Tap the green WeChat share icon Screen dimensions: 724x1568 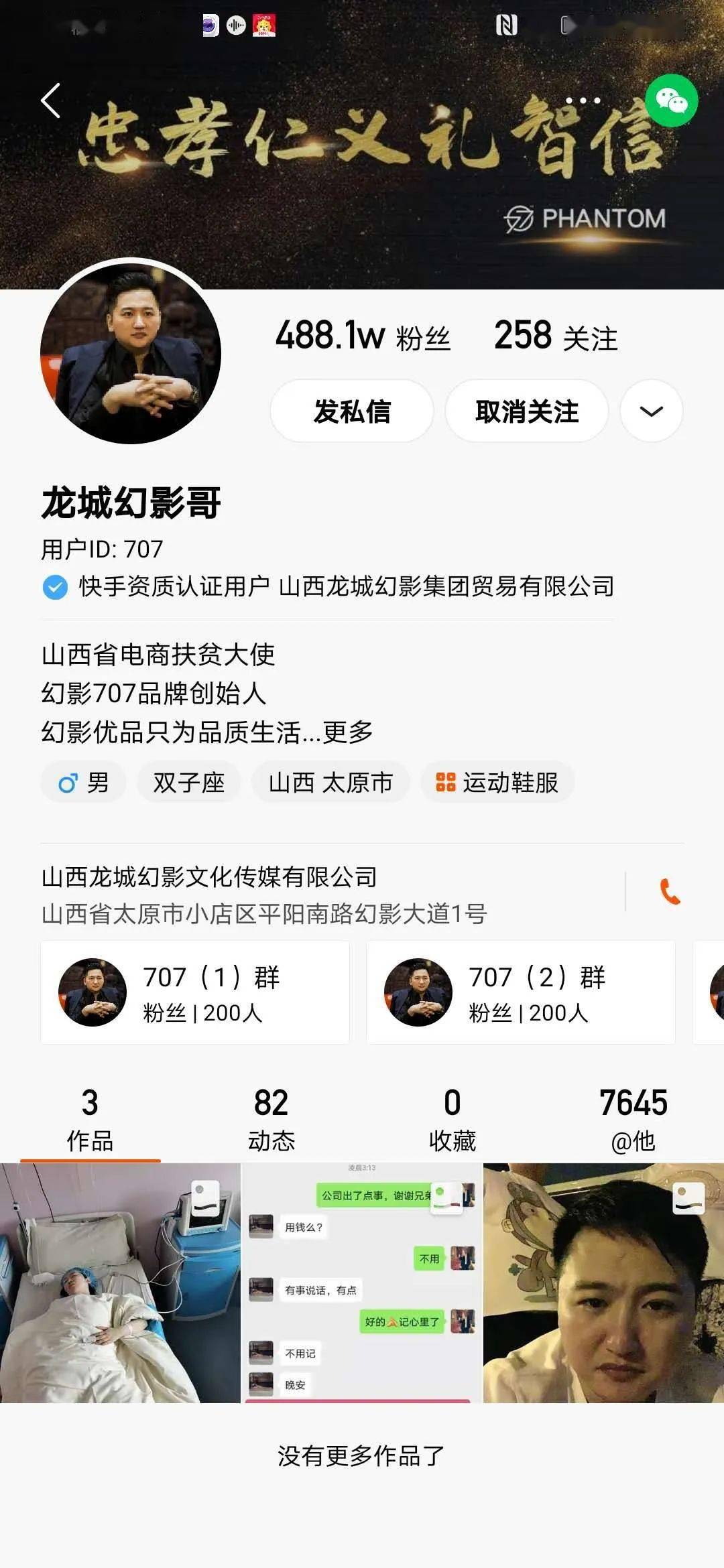click(672, 101)
